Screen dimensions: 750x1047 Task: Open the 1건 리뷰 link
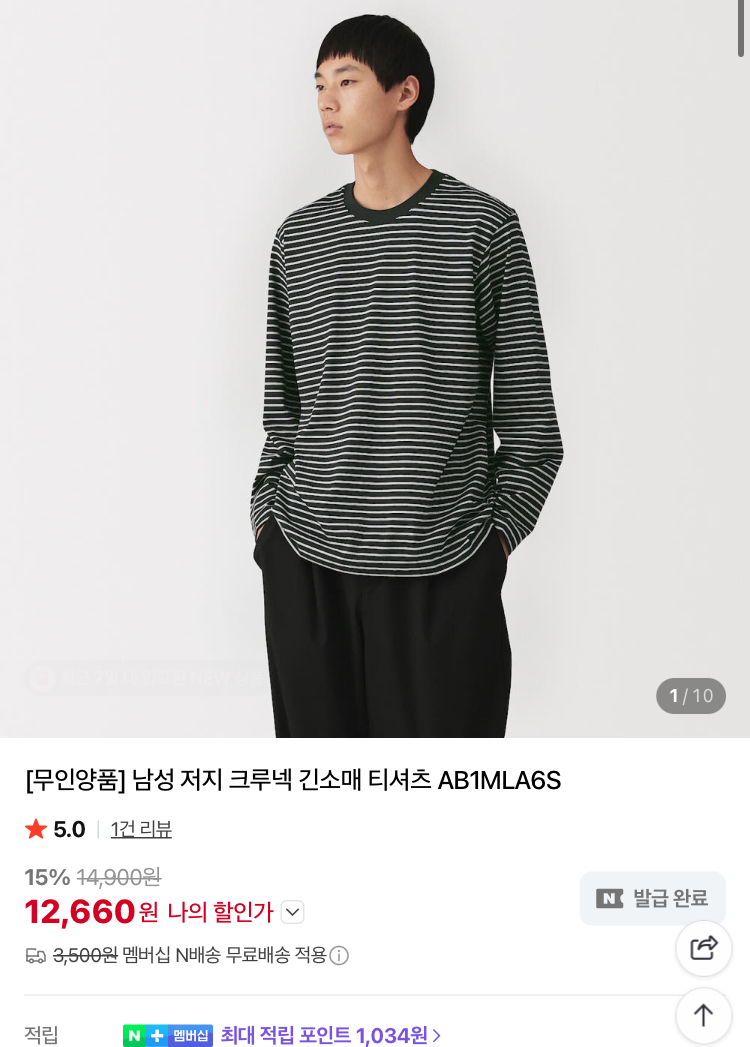[141, 829]
